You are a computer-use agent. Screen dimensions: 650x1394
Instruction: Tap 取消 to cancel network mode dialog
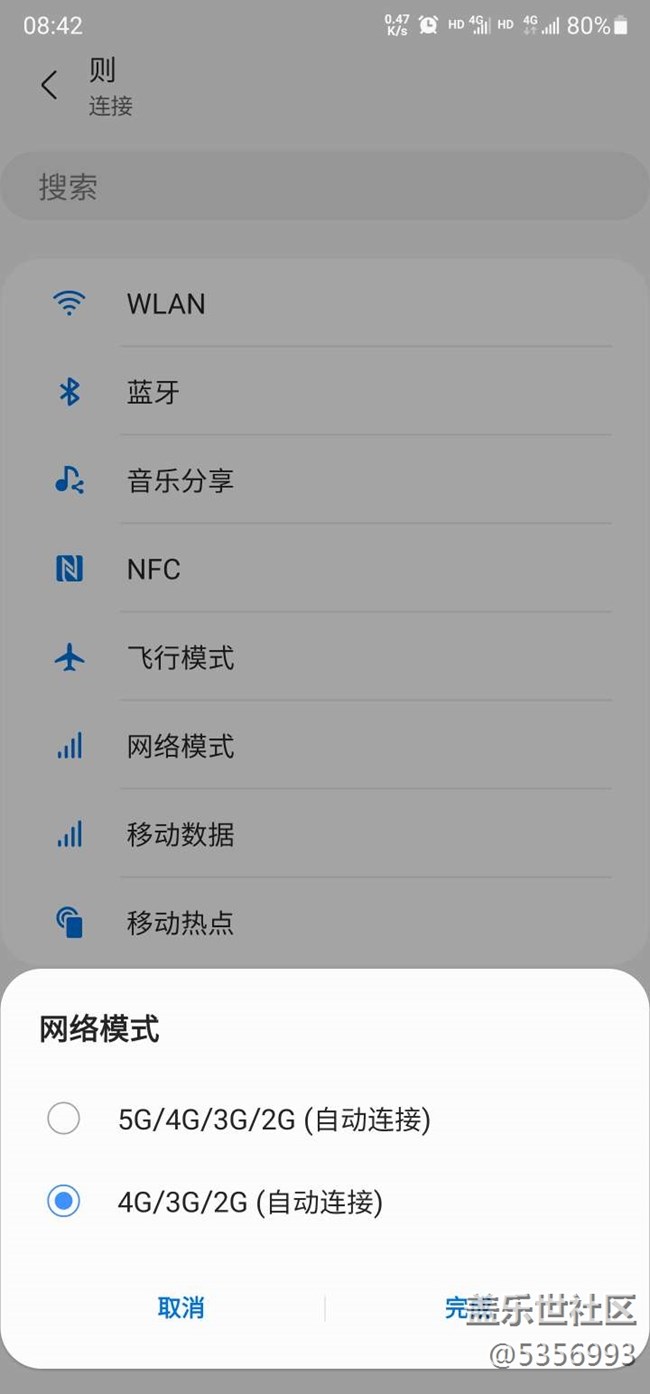tap(181, 1307)
